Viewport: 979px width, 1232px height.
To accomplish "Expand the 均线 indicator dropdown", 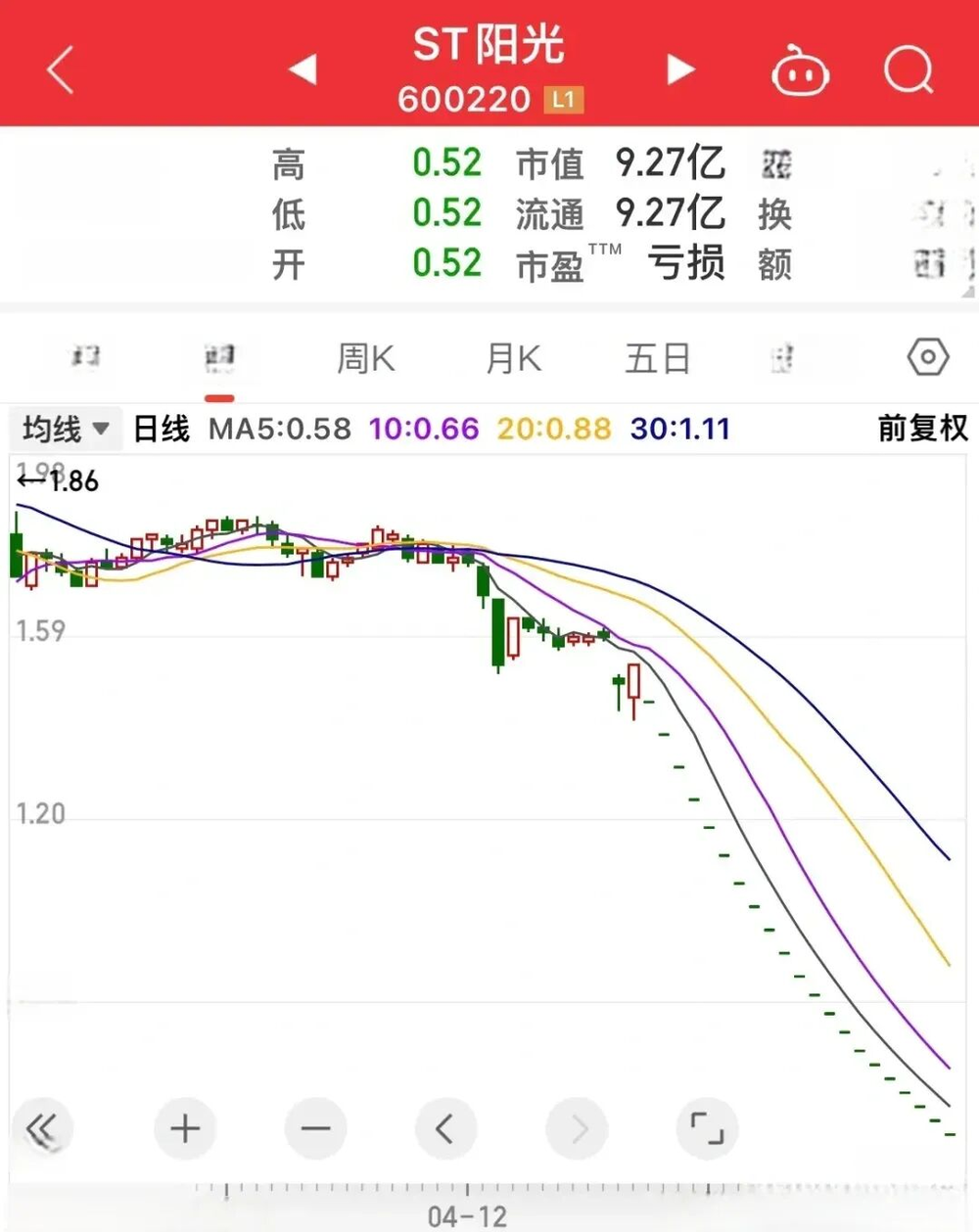I will click(66, 429).
